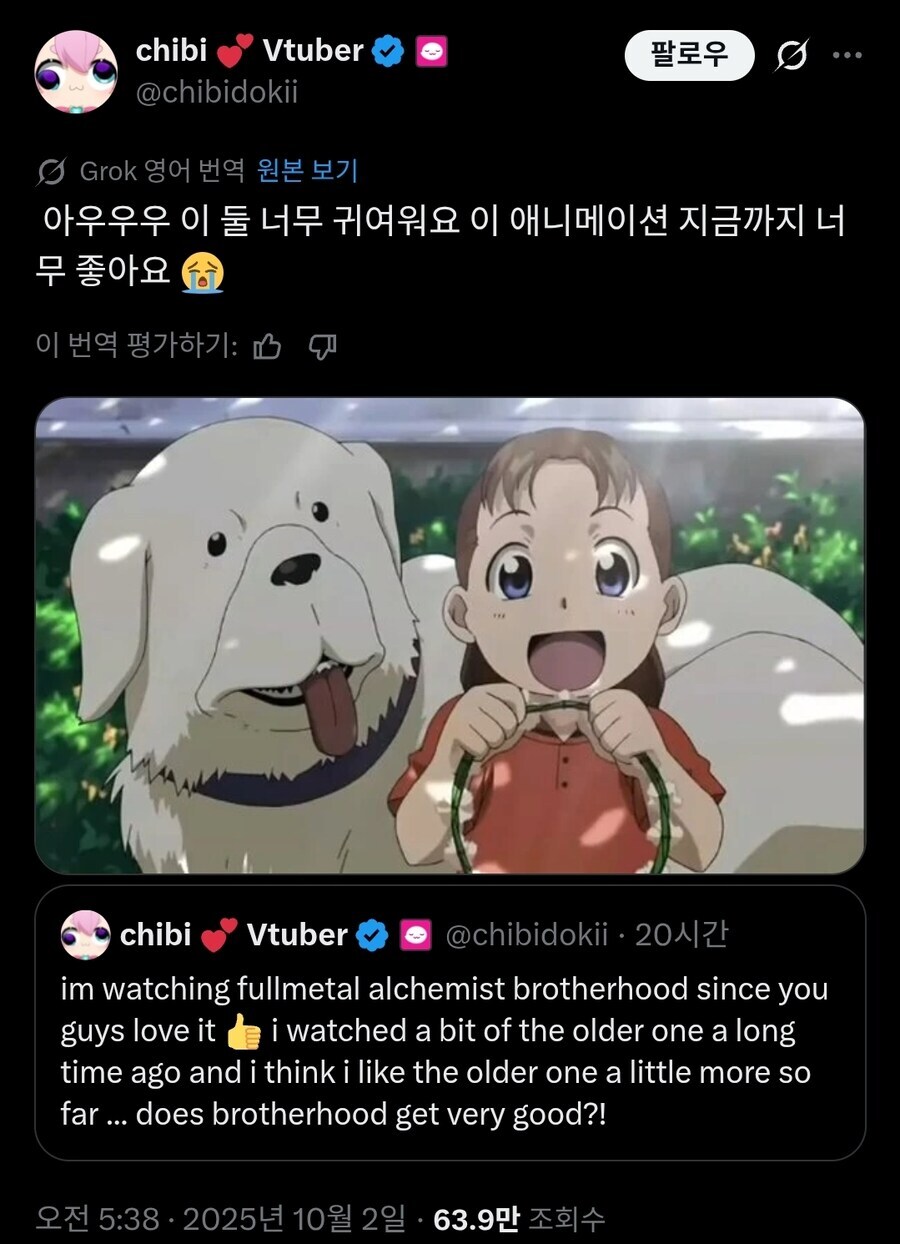Open the post's three-dot overflow menu
The height and width of the screenshot is (1244, 900).
pos(847,55)
